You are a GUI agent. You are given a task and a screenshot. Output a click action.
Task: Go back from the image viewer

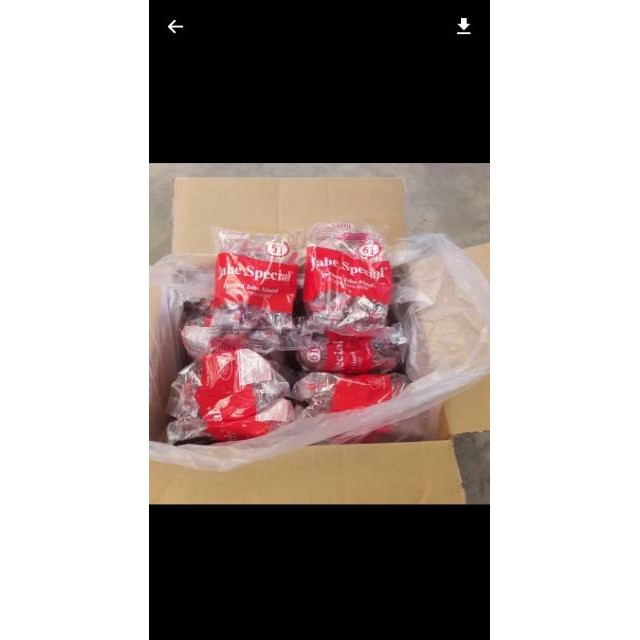175,27
